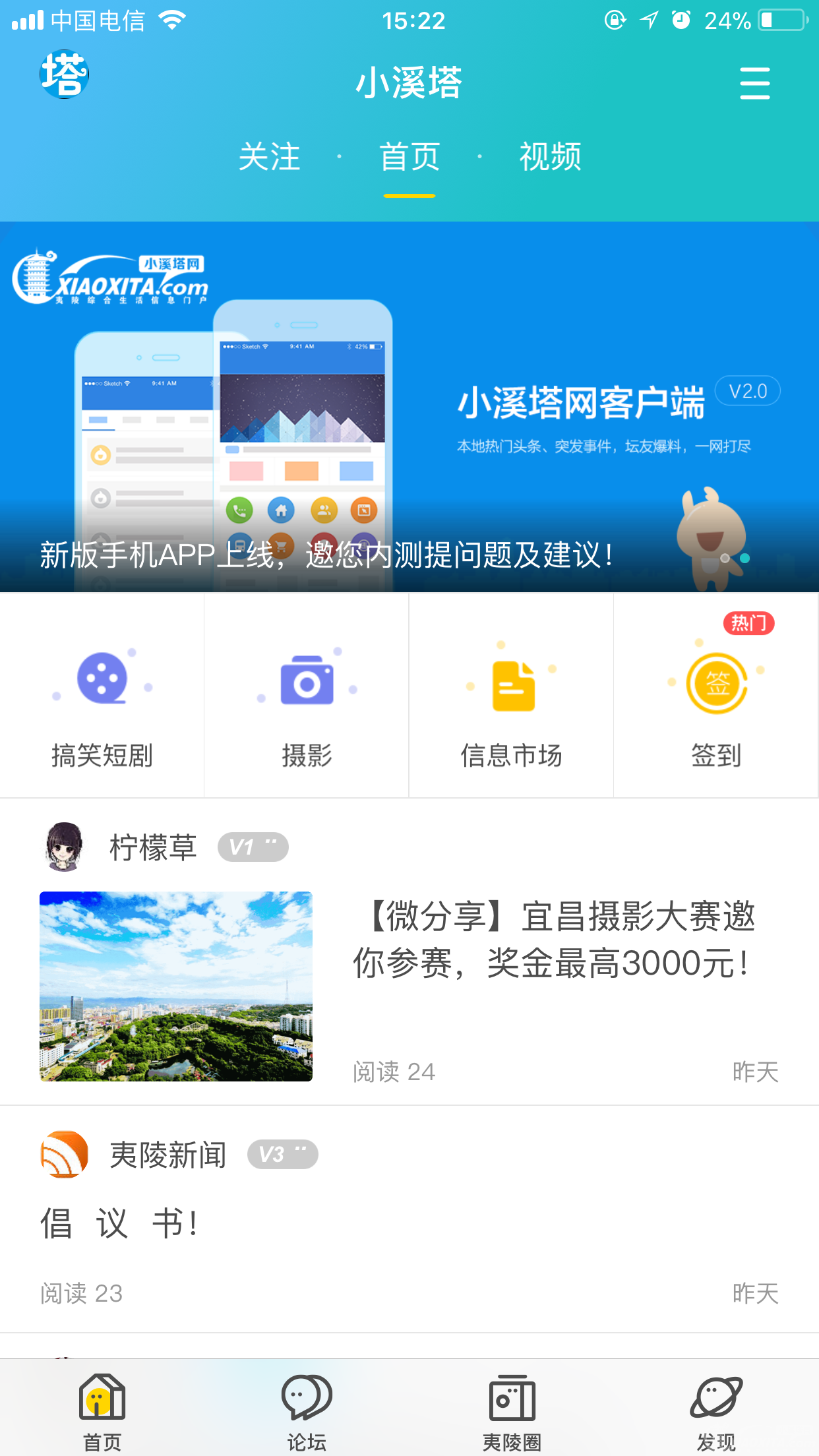This screenshot has width=819, height=1456.
Task: Select the 首页 top tab
Action: 409,157
